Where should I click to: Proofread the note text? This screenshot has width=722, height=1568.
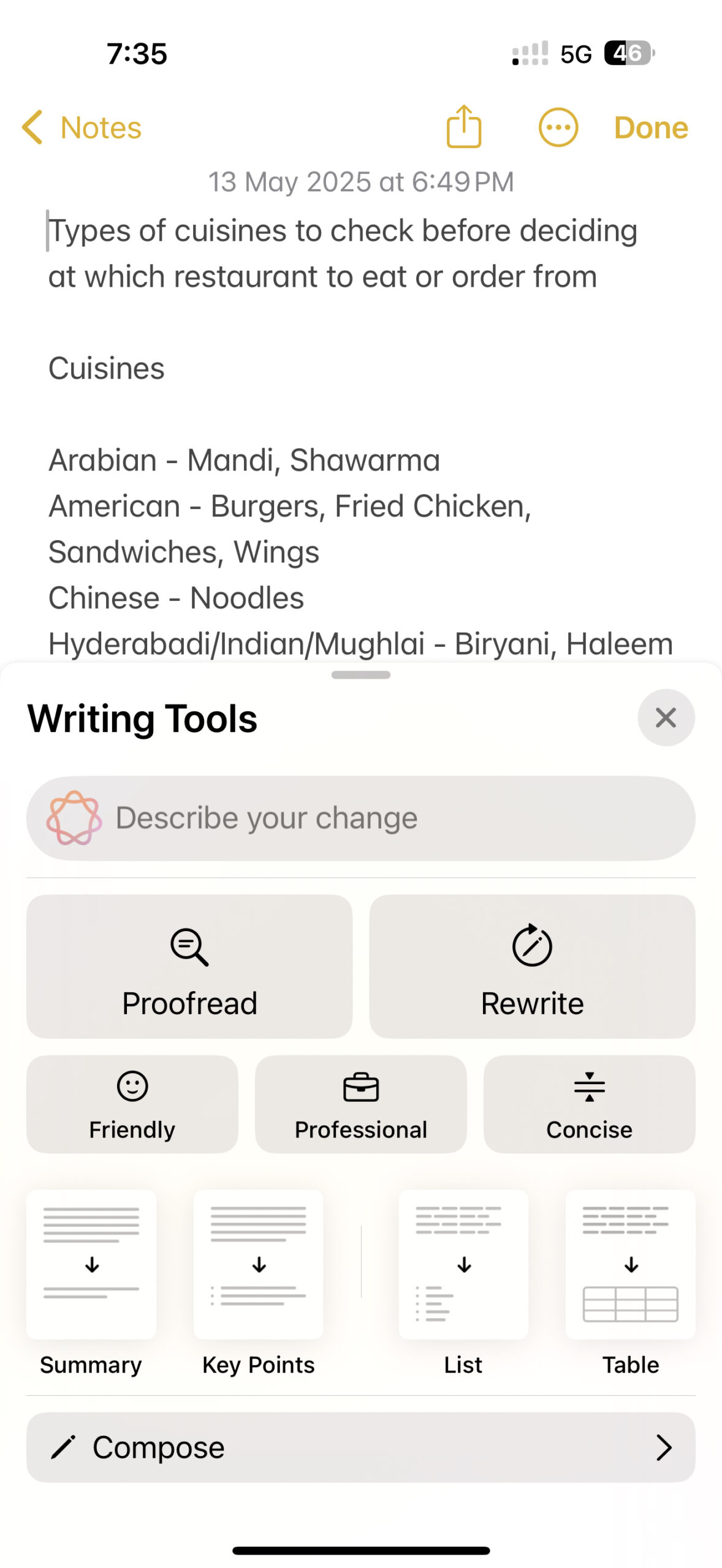(189, 965)
